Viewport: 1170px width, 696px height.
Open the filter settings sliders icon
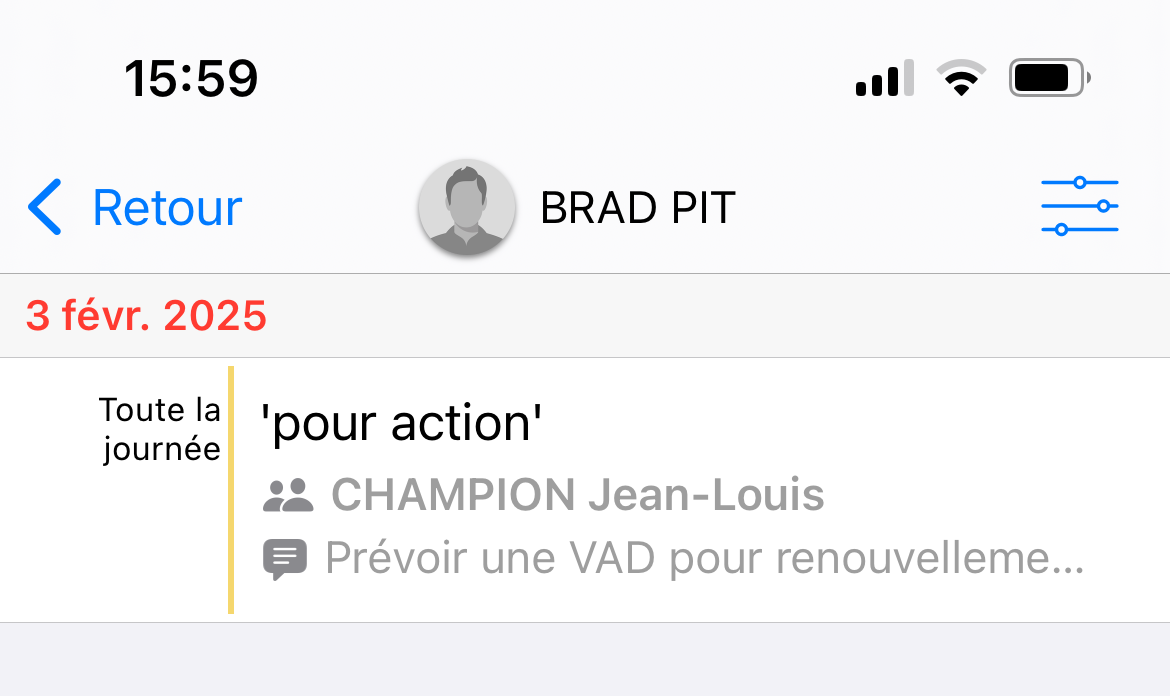point(1079,207)
